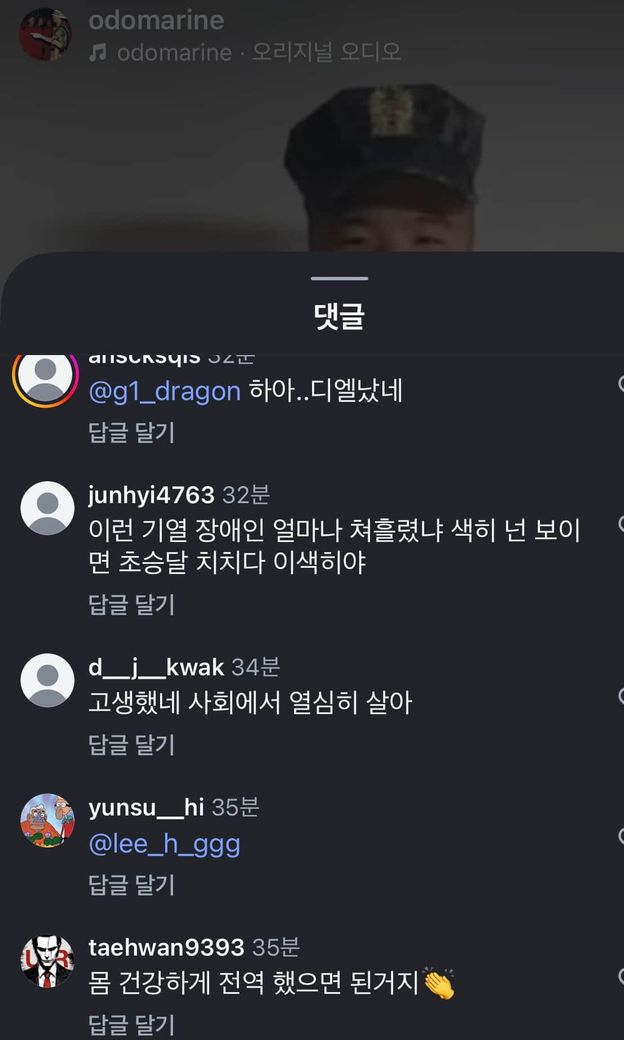Reply to taehwan9393's comment

pos(131,1024)
